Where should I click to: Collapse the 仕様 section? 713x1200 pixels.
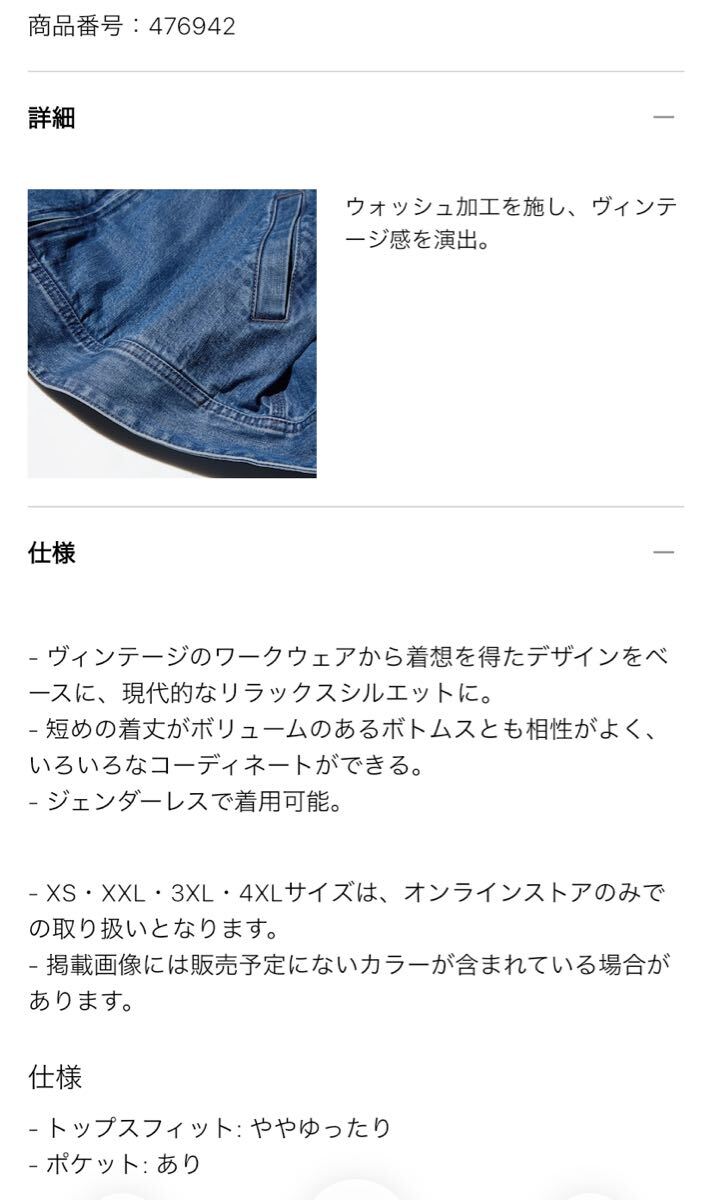click(x=663, y=552)
